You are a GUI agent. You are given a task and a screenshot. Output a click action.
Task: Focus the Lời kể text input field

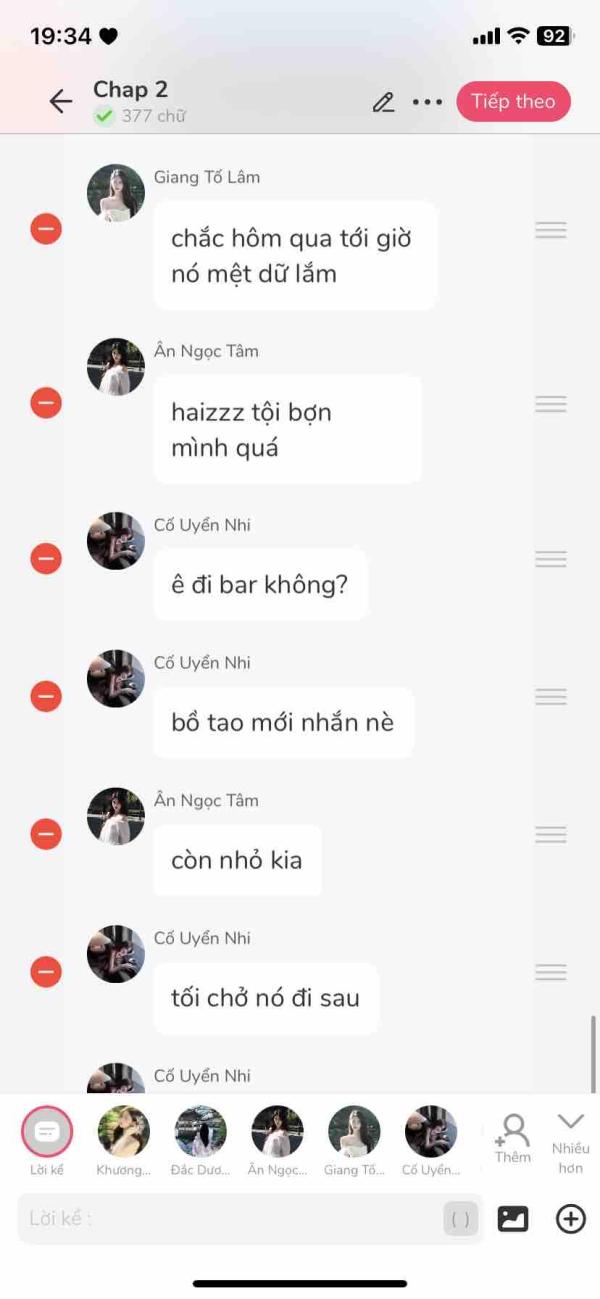click(250, 1218)
